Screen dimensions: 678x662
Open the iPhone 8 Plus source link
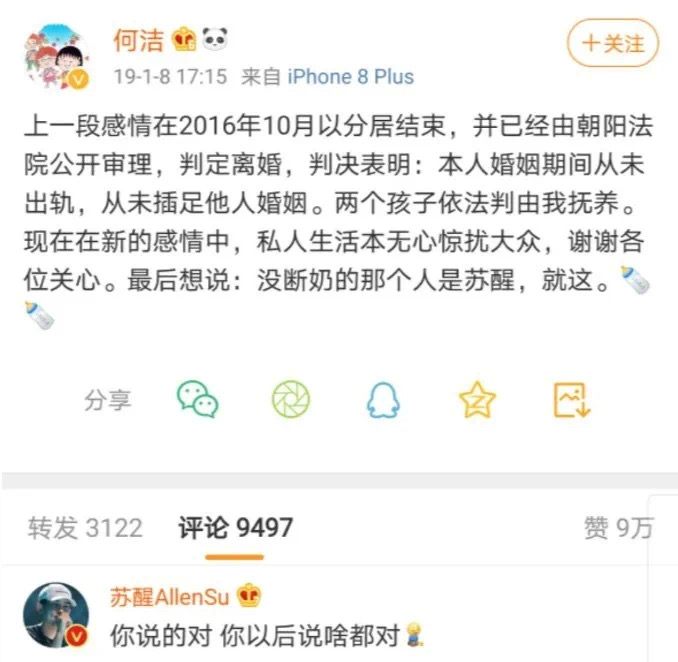point(350,76)
